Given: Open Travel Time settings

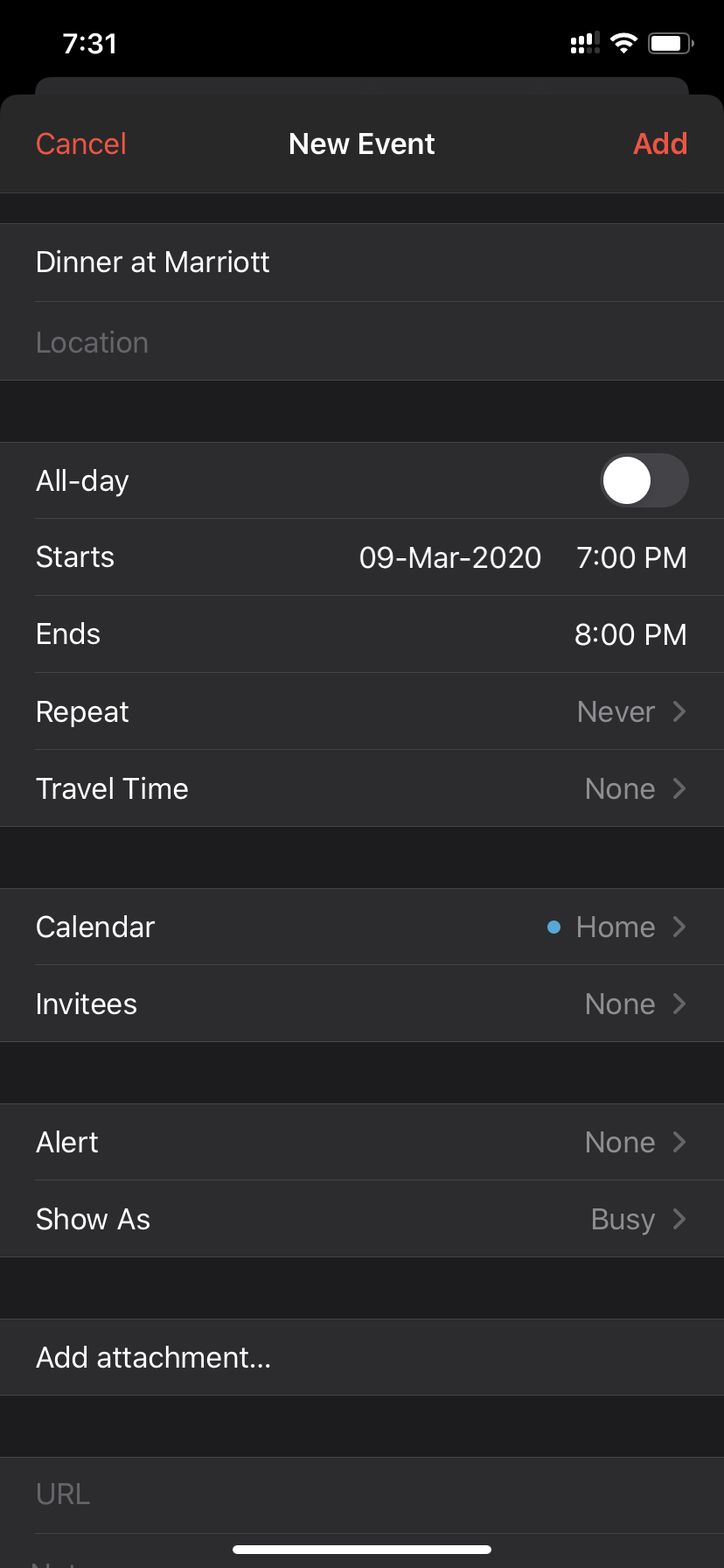Looking at the screenshot, I should [x=362, y=788].
